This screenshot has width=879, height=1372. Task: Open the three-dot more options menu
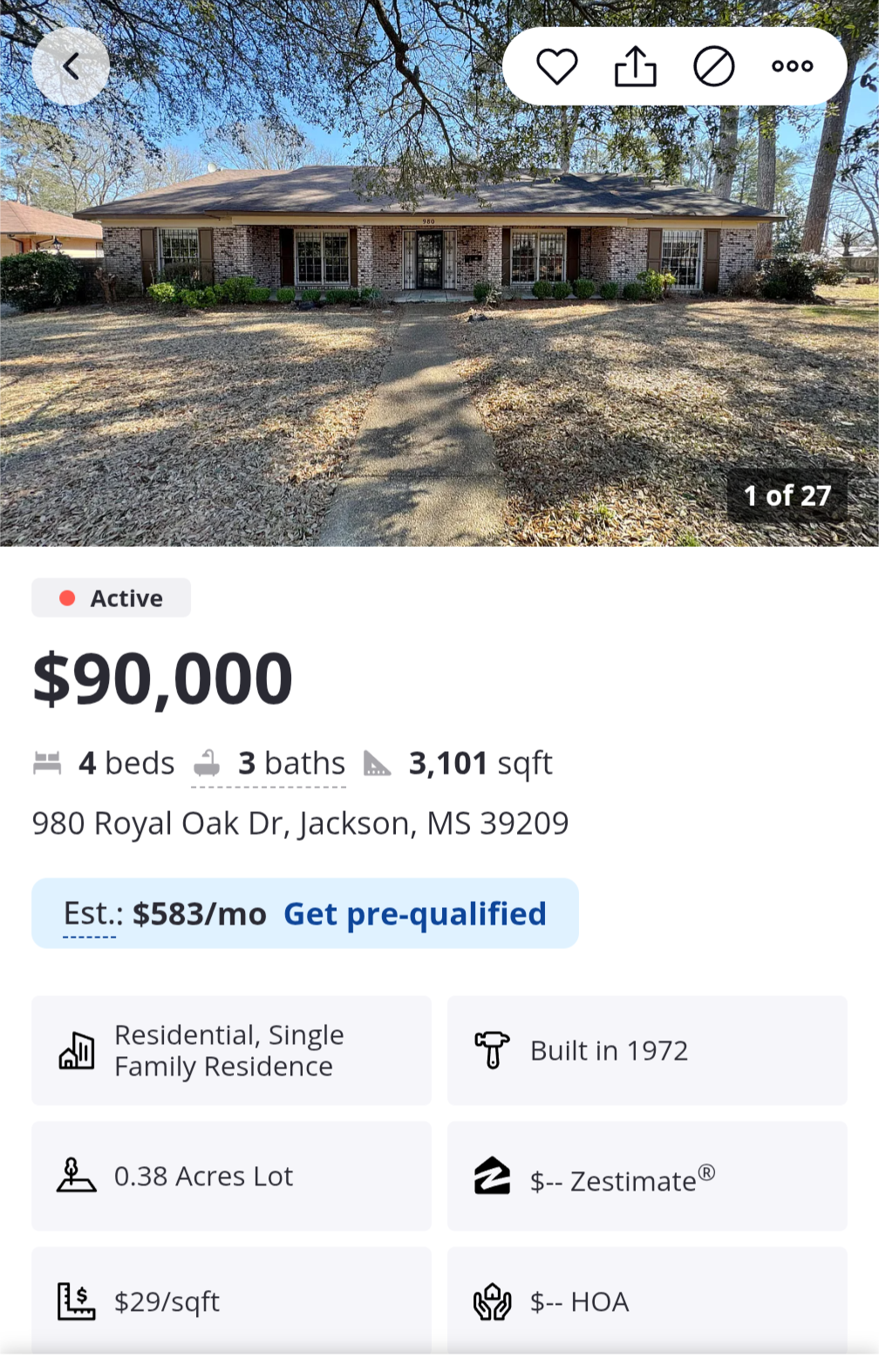tap(792, 66)
